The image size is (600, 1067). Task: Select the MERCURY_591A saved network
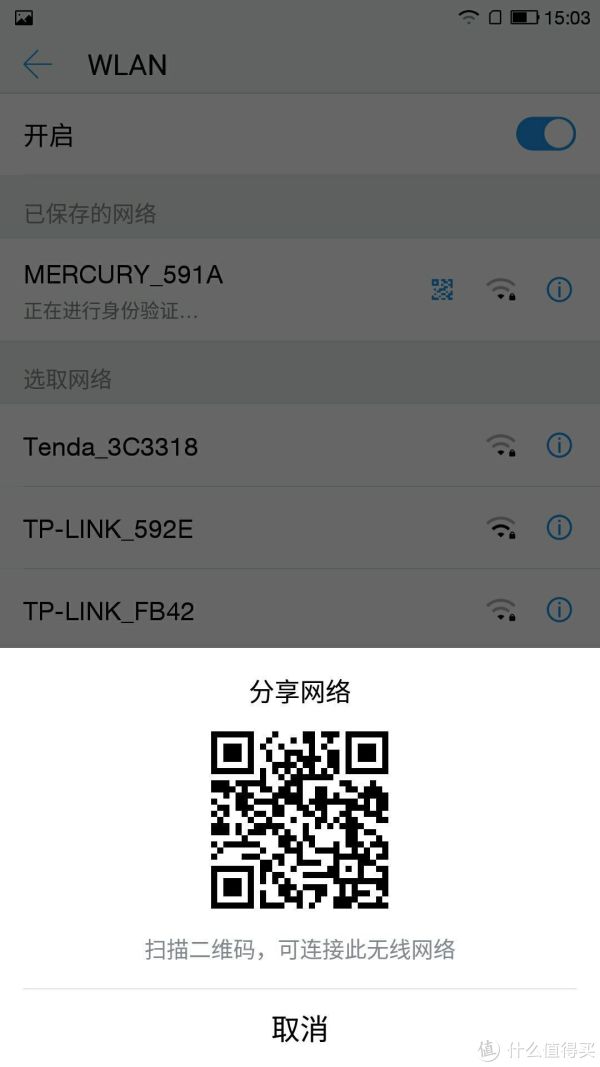200,289
